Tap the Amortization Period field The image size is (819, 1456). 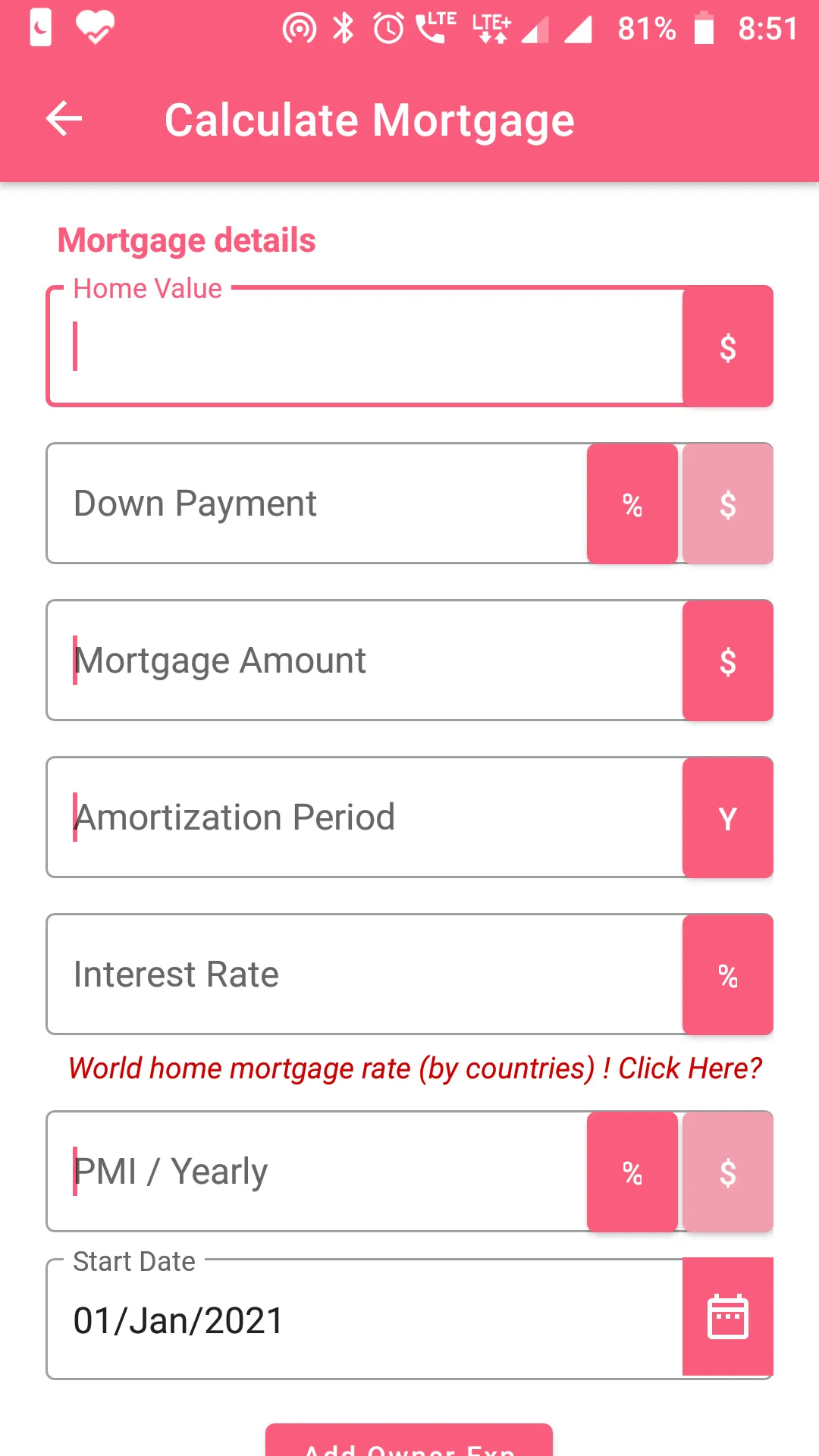[x=364, y=817]
